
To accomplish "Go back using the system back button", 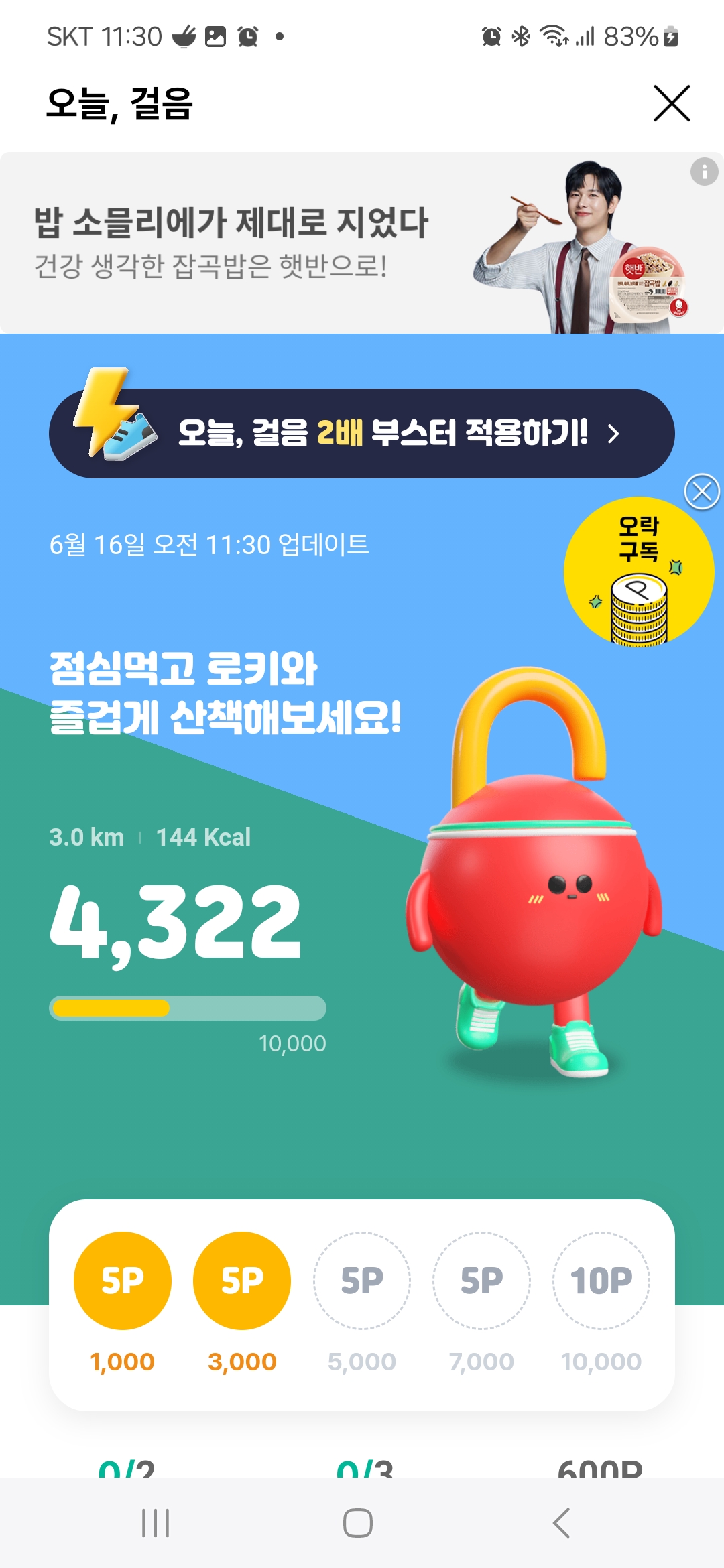I will 562,1523.
